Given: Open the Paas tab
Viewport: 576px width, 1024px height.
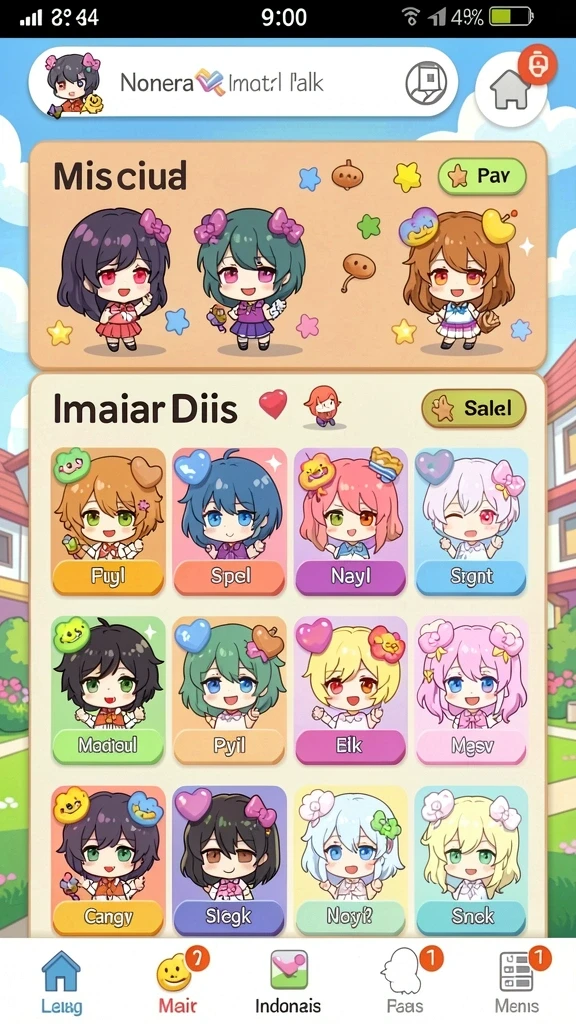Looking at the screenshot, I should pyautogui.click(x=405, y=982).
